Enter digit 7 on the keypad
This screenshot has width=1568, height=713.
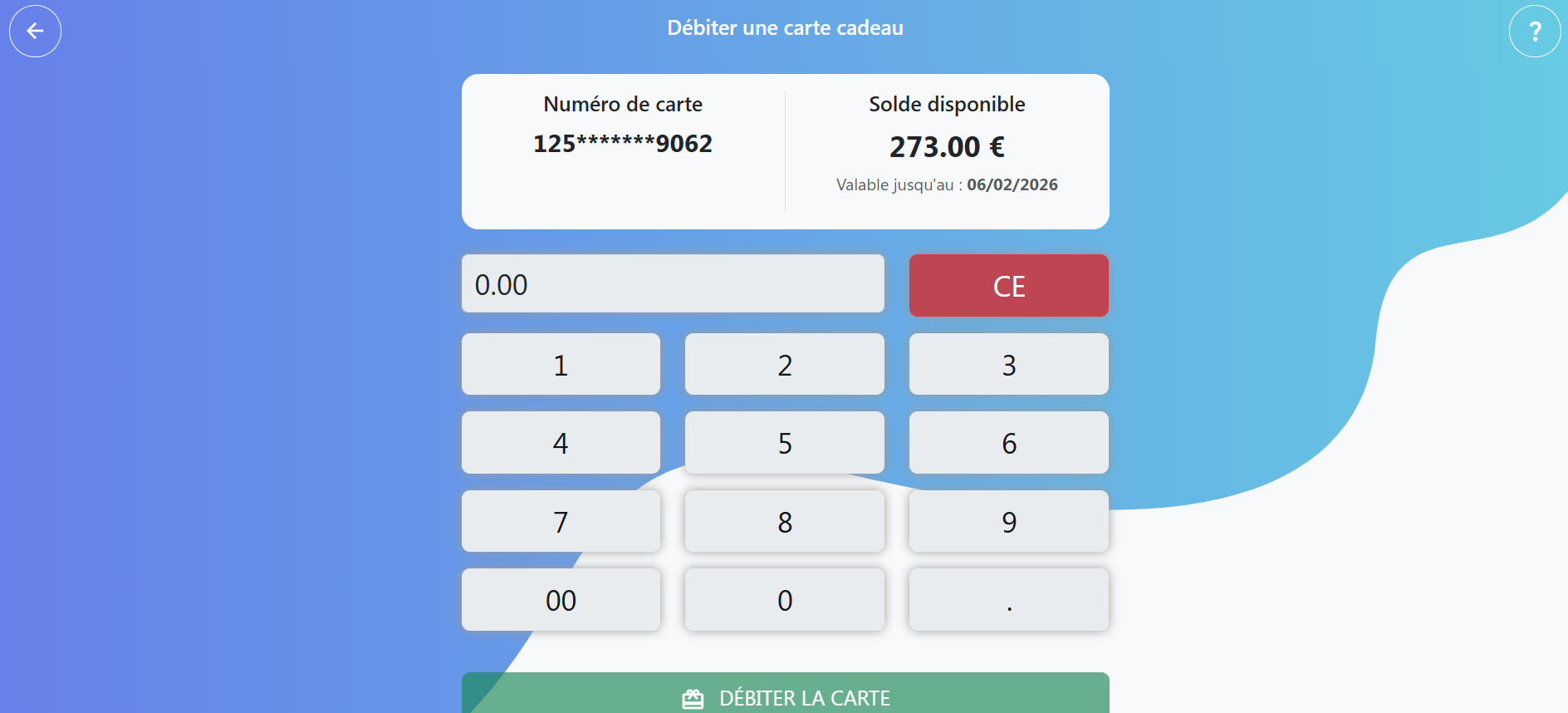click(561, 521)
